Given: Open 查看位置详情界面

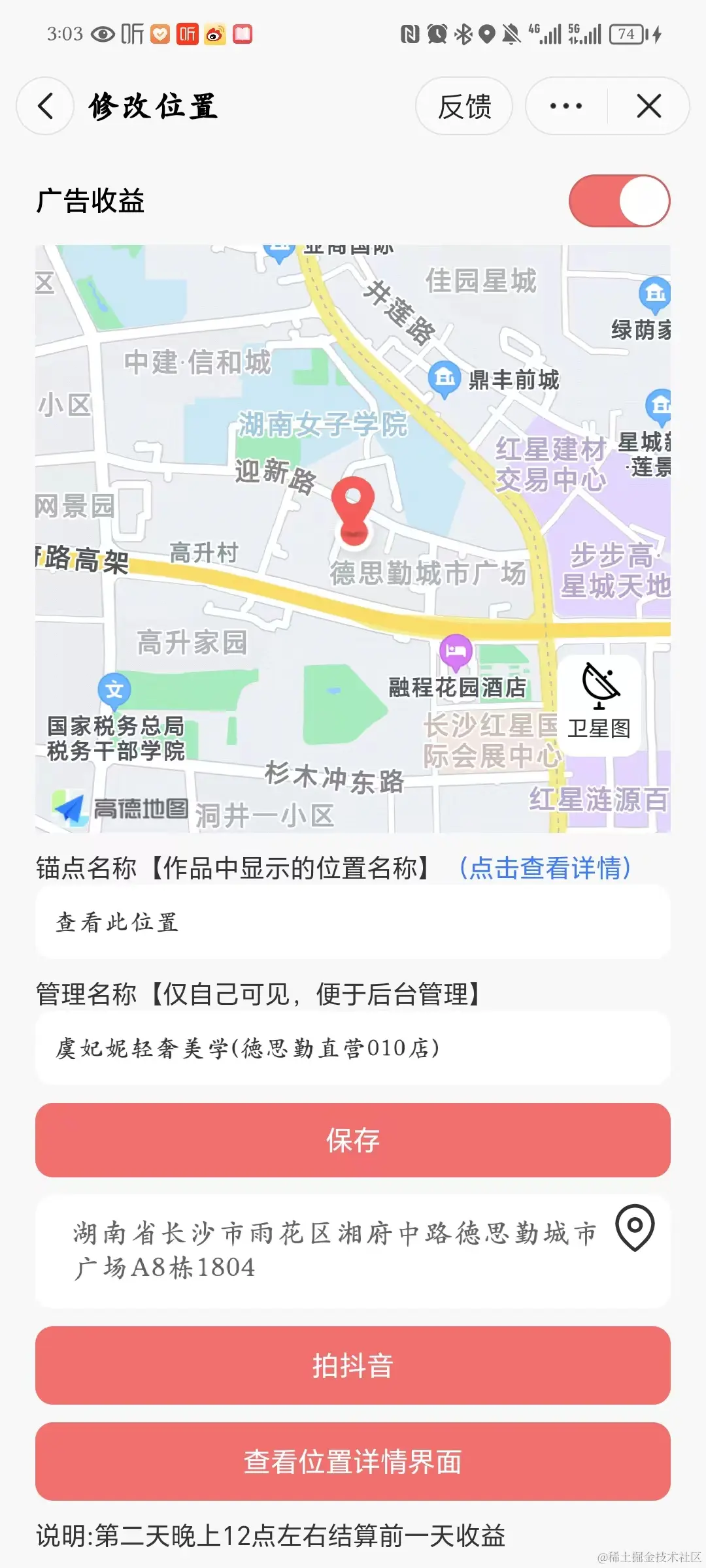Looking at the screenshot, I should click(353, 1463).
